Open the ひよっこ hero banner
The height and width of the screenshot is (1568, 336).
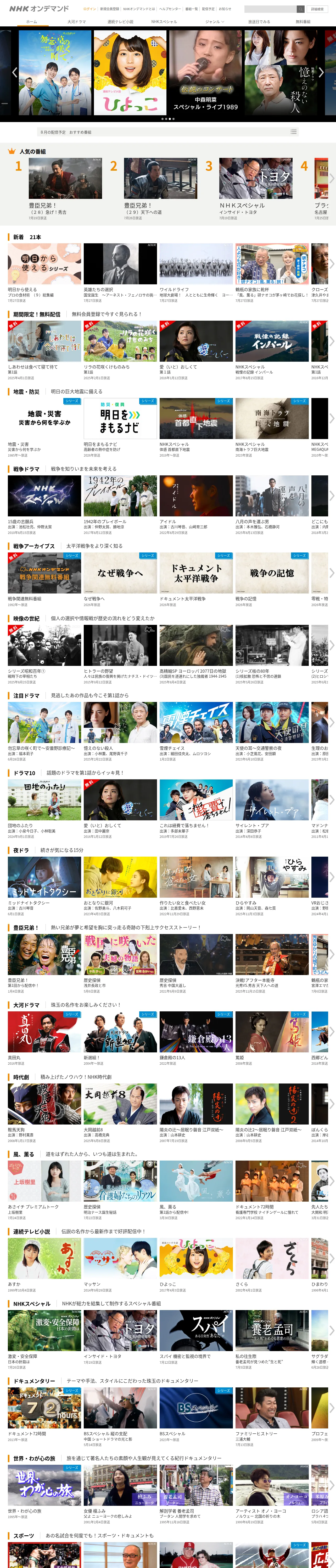[x=130, y=72]
